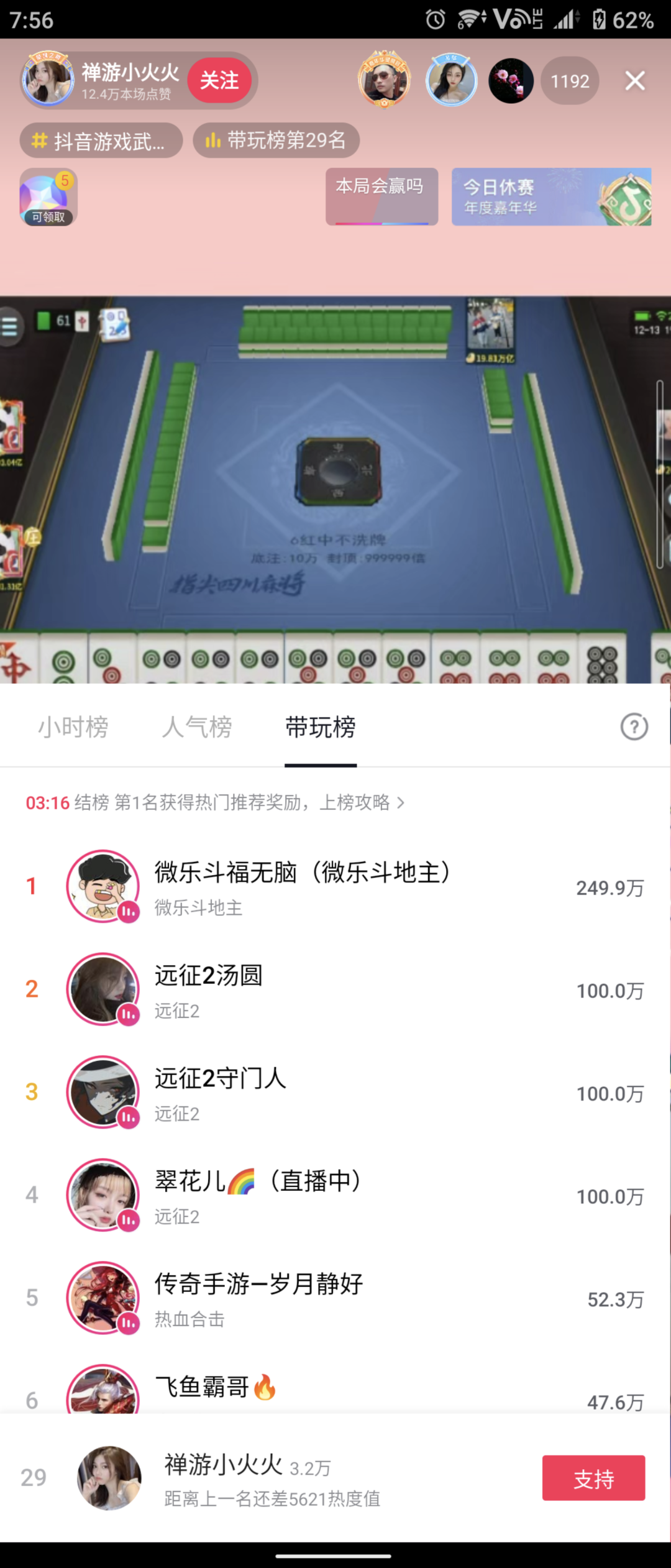Open the leaderboard help question mark
Viewport: 671px width, 1568px height.
pyautogui.click(x=634, y=727)
